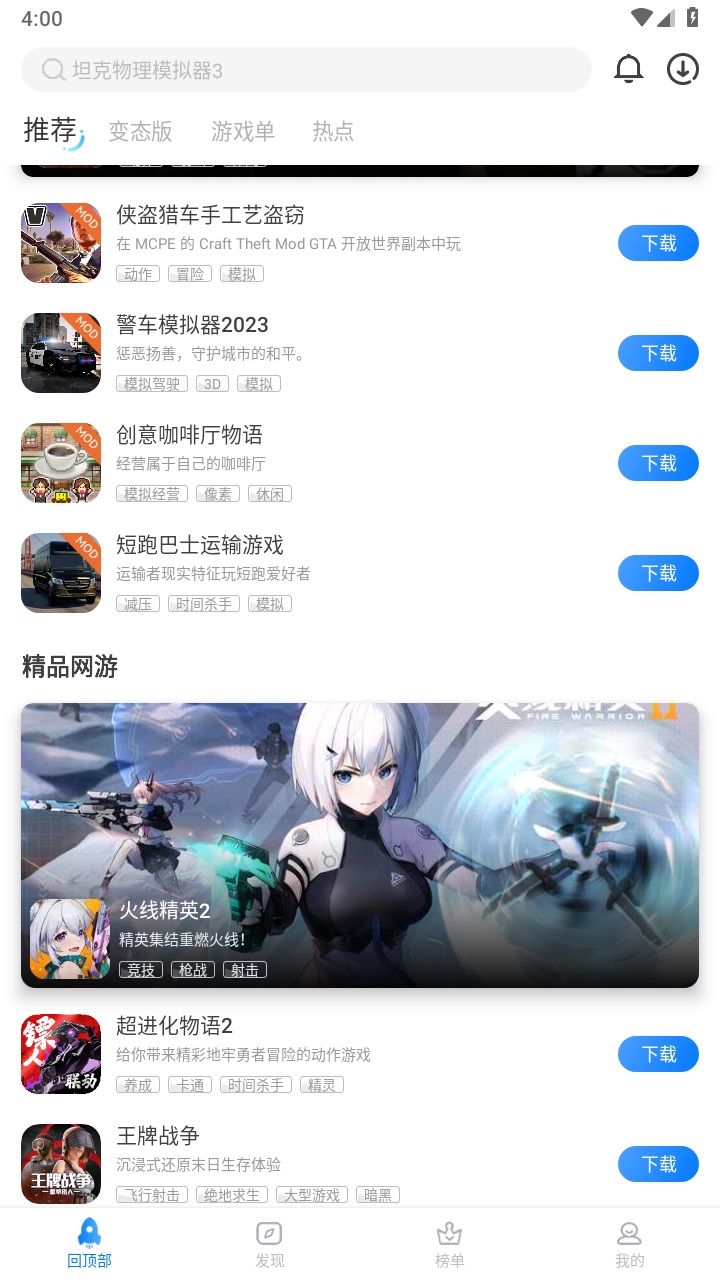Switch to the 游戏单 tab
Image resolution: width=720 pixels, height=1280 pixels.
coord(243,131)
